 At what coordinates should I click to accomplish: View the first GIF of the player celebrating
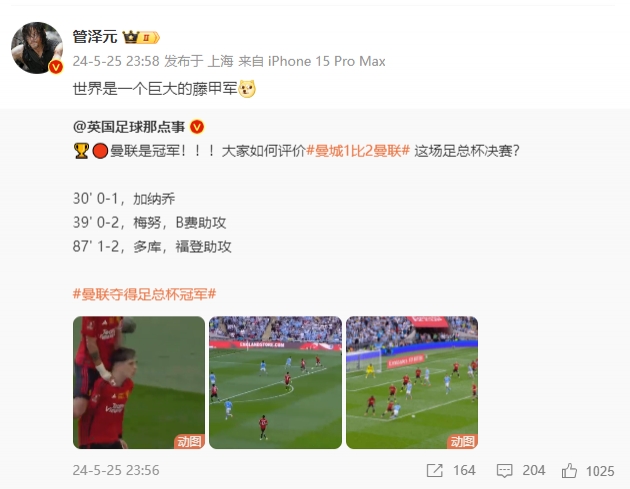[x=138, y=382]
